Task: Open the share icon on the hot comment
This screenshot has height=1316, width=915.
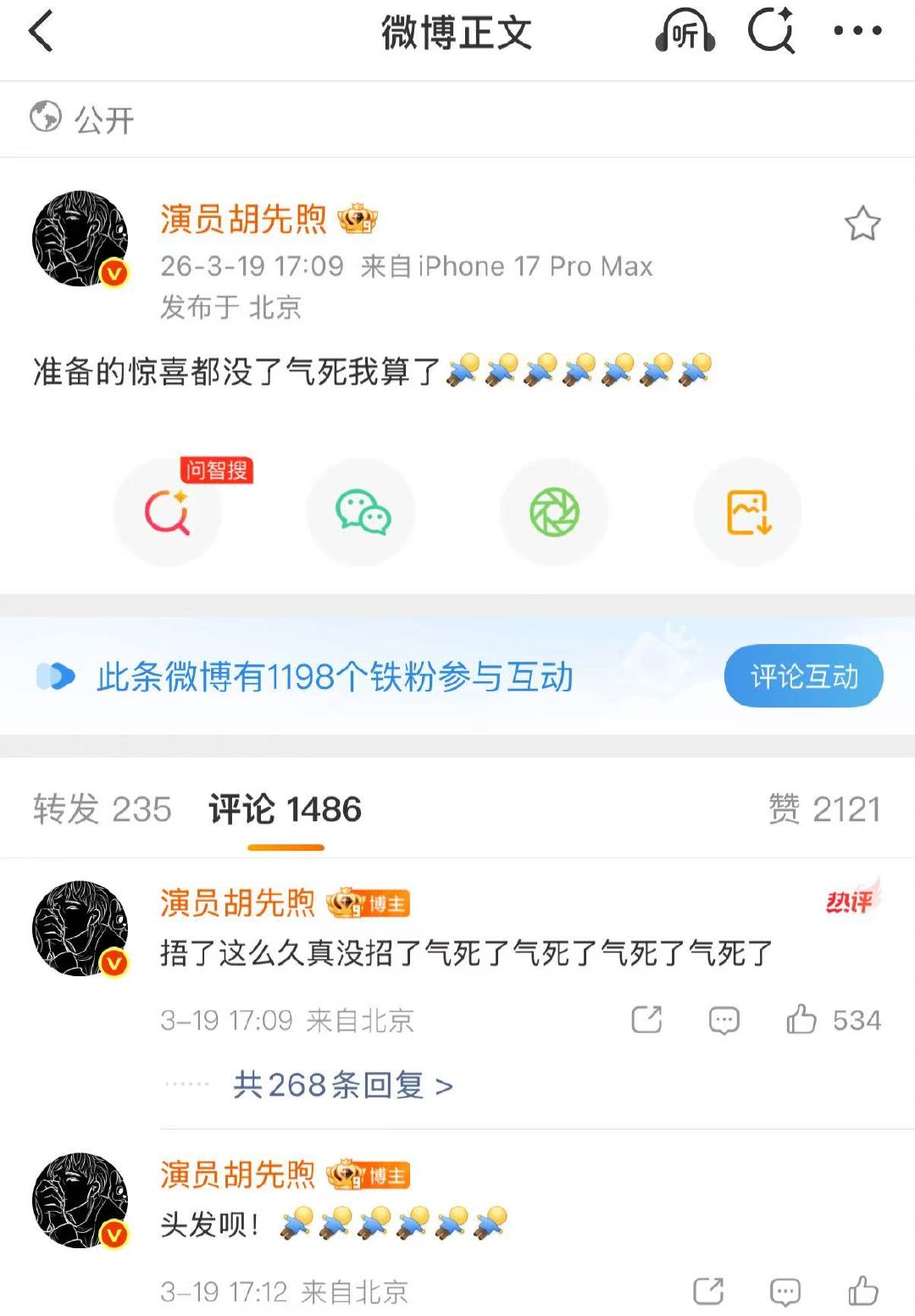Action: click(647, 1021)
